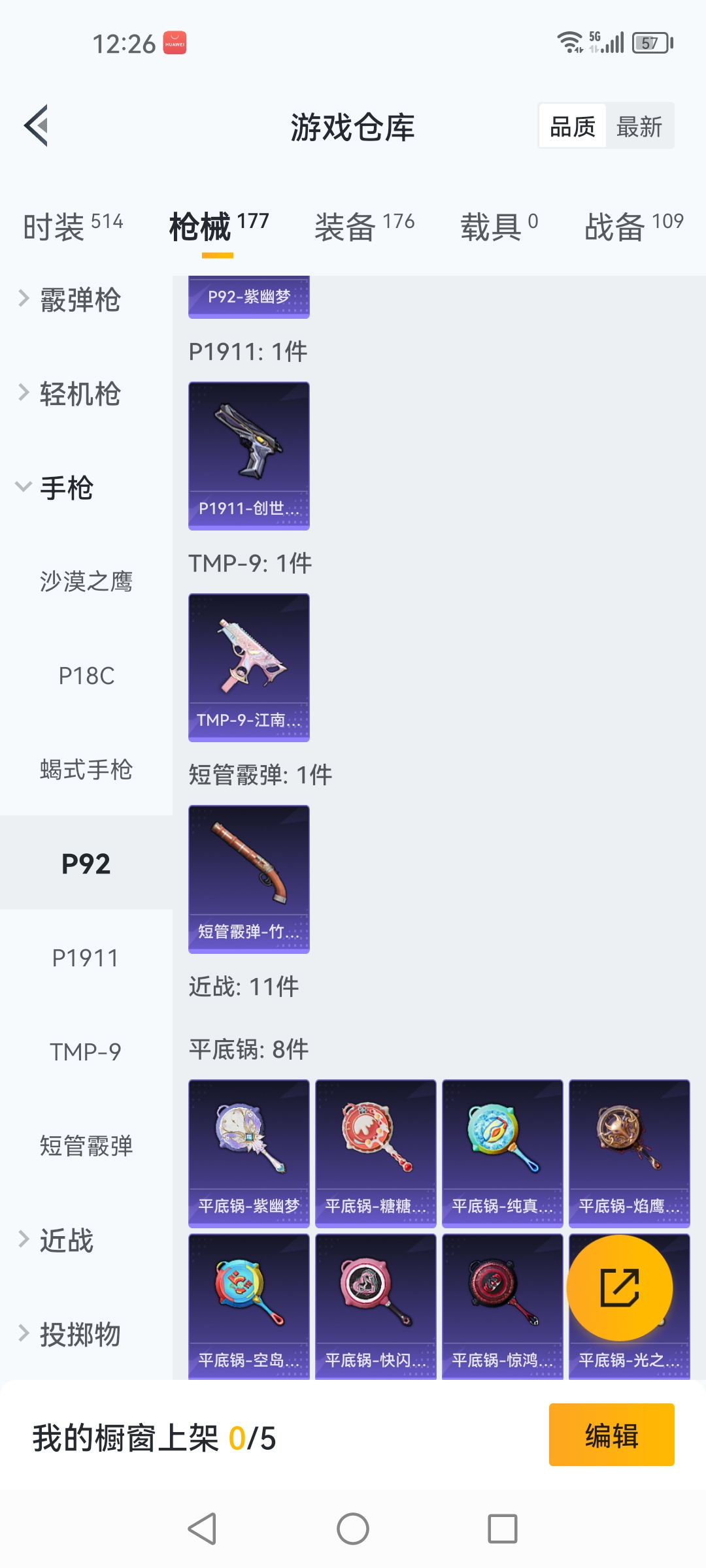This screenshot has width=706, height=1568.
Task: Open the 平底锅-紫幽梦 item
Action: point(248,1153)
